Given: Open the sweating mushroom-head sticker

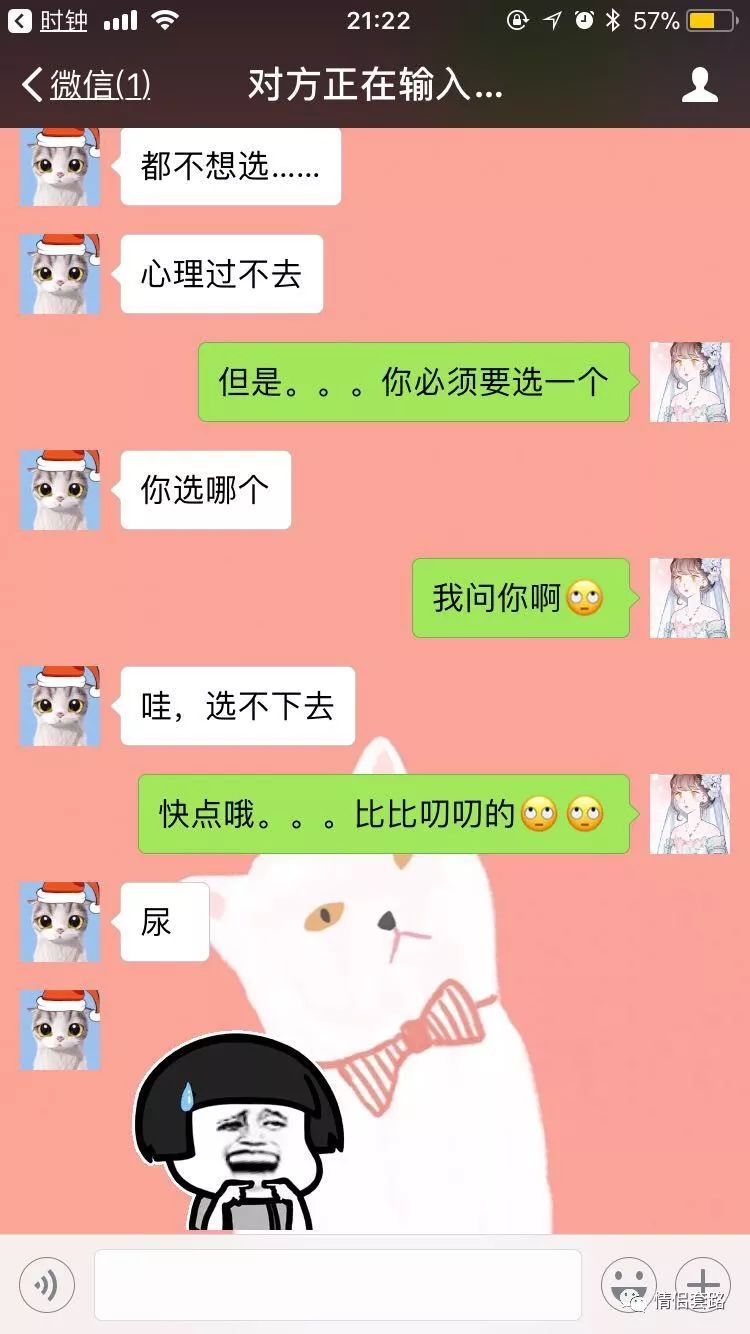Looking at the screenshot, I should click(240, 1132).
